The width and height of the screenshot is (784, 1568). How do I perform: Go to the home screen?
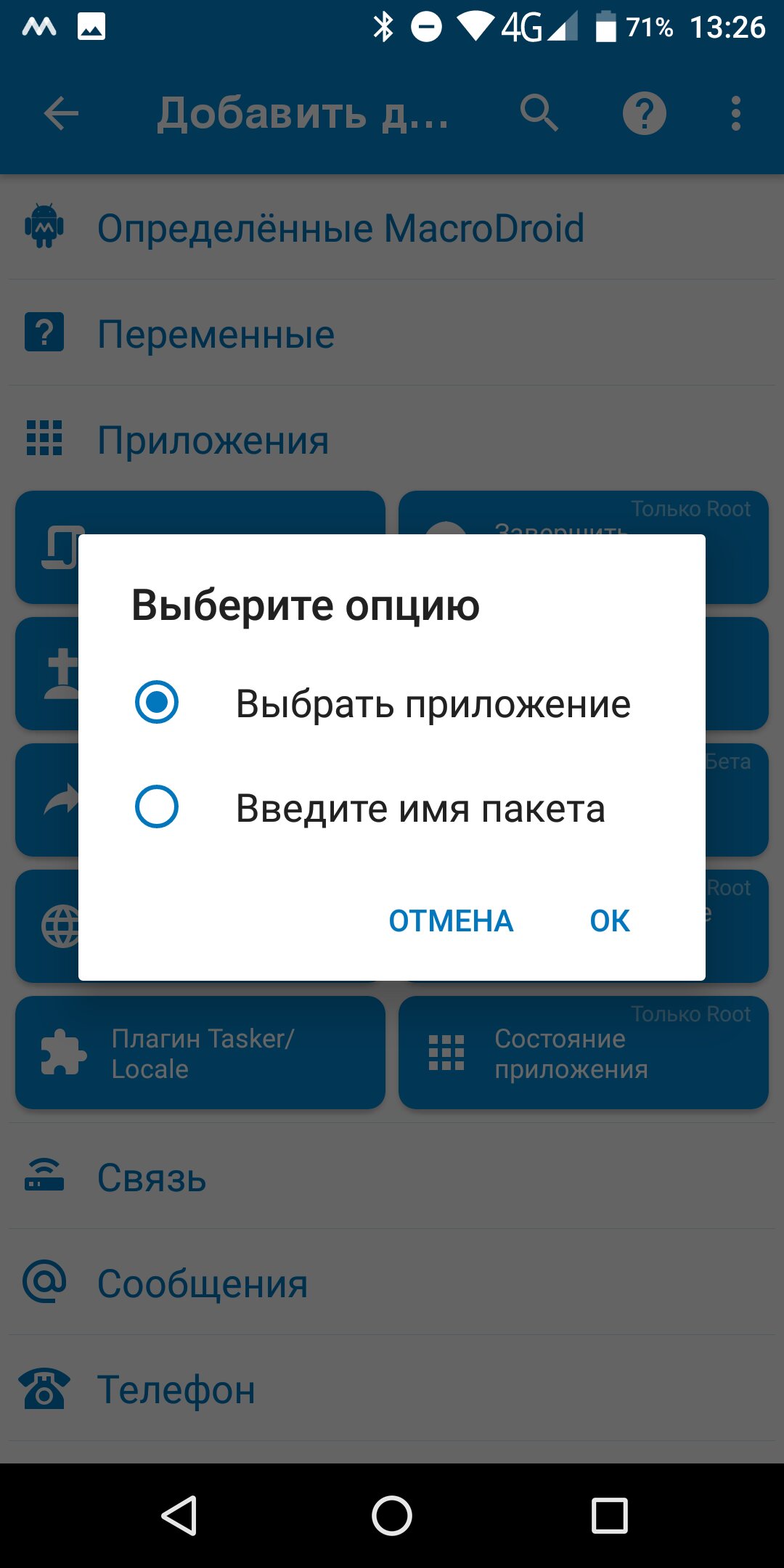(x=392, y=1516)
